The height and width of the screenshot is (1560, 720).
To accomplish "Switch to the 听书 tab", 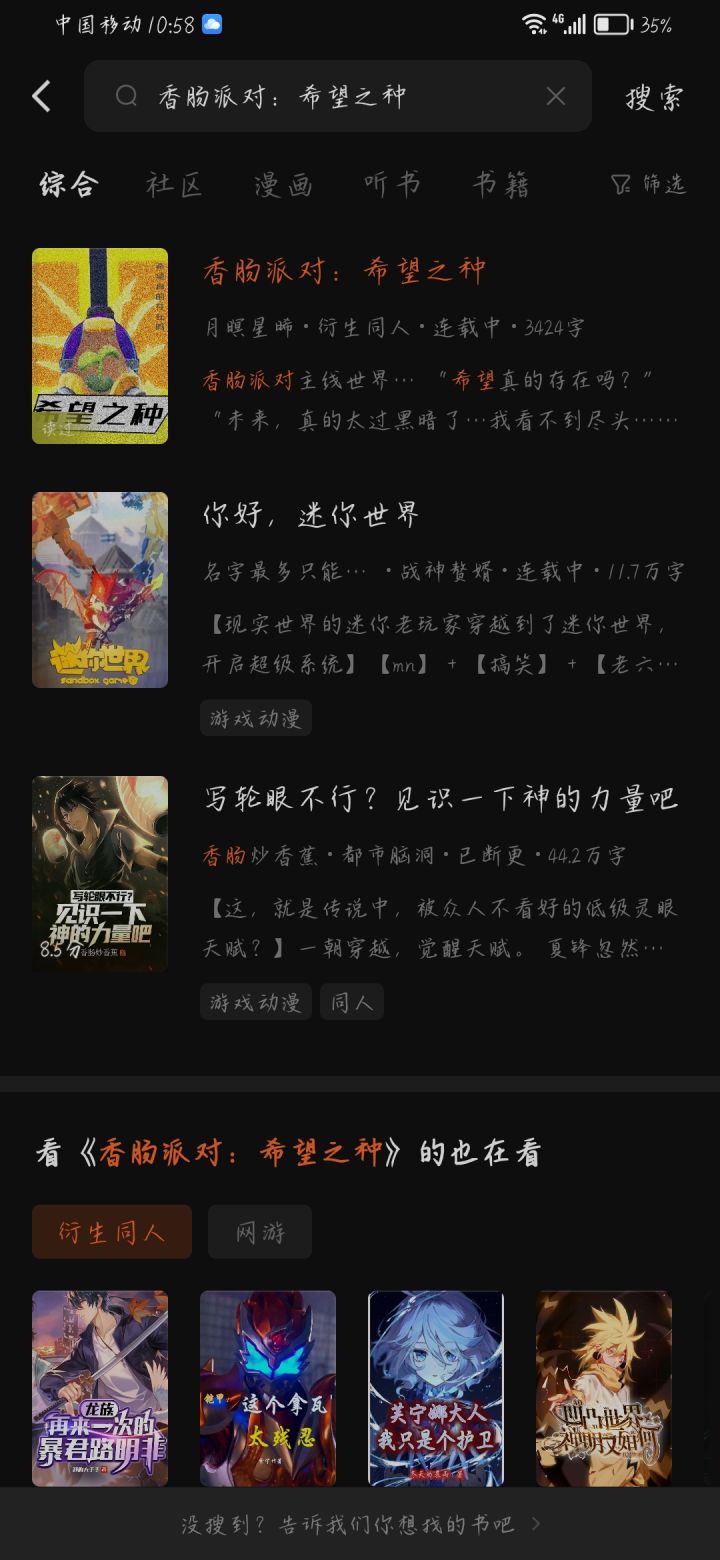I will tap(392, 185).
